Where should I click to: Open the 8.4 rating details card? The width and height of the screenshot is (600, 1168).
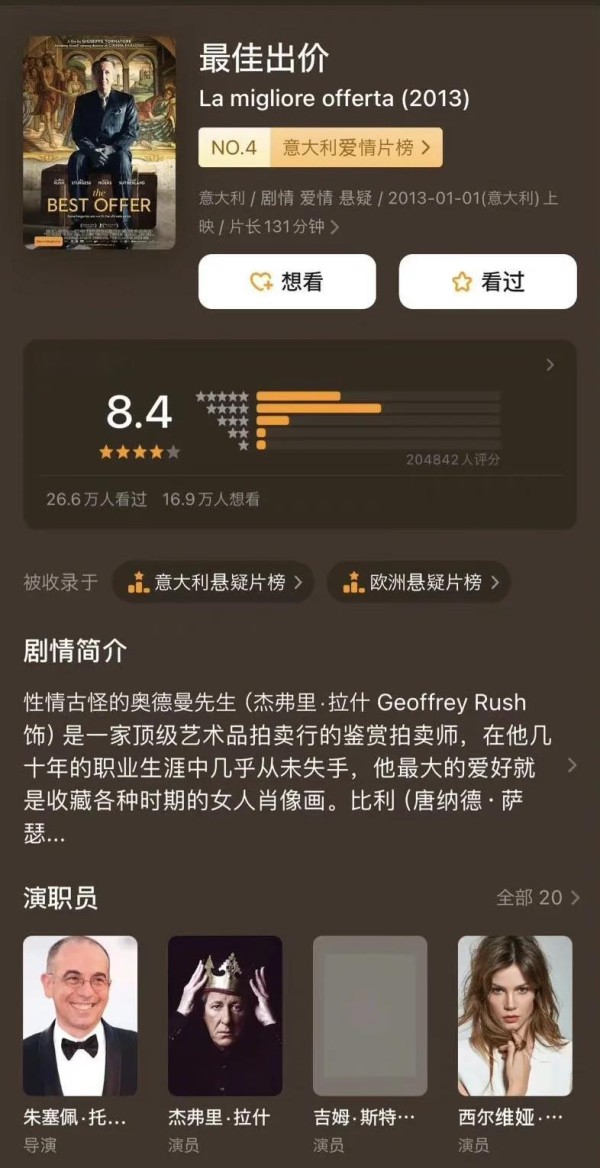pyautogui.click(x=300, y=434)
